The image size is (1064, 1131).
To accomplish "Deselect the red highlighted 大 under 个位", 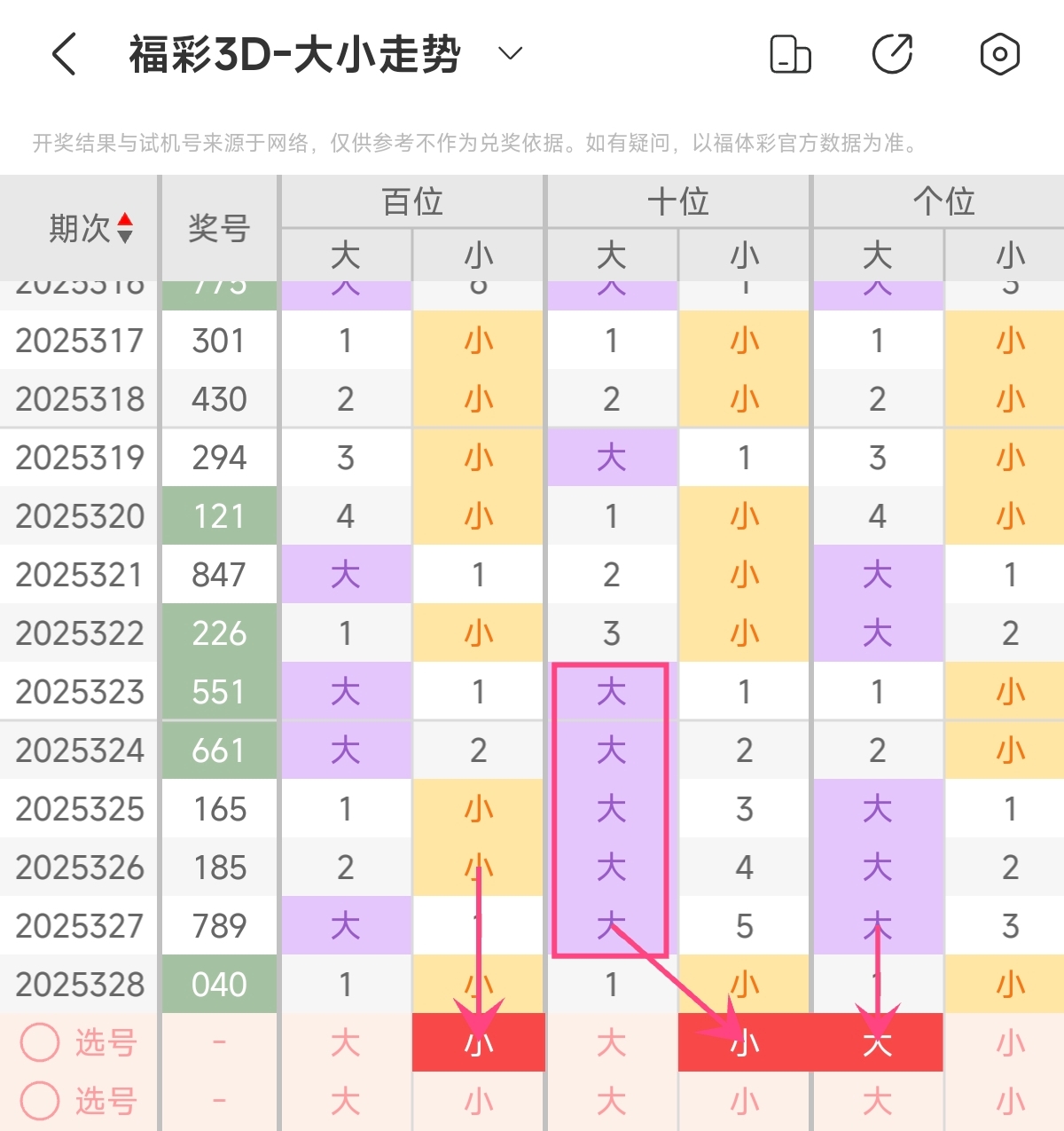I will coord(877,1042).
